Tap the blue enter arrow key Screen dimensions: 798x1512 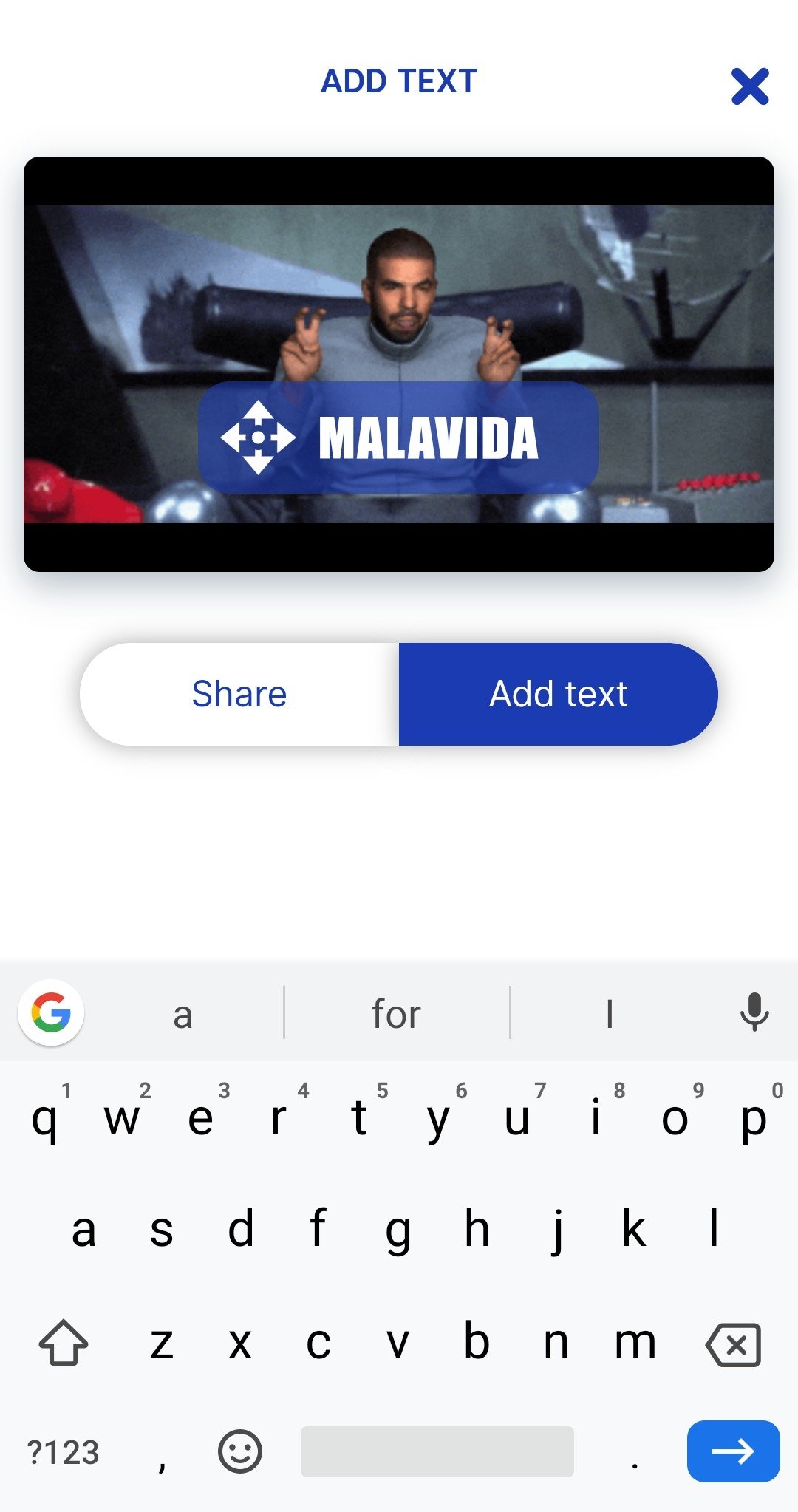(733, 1451)
